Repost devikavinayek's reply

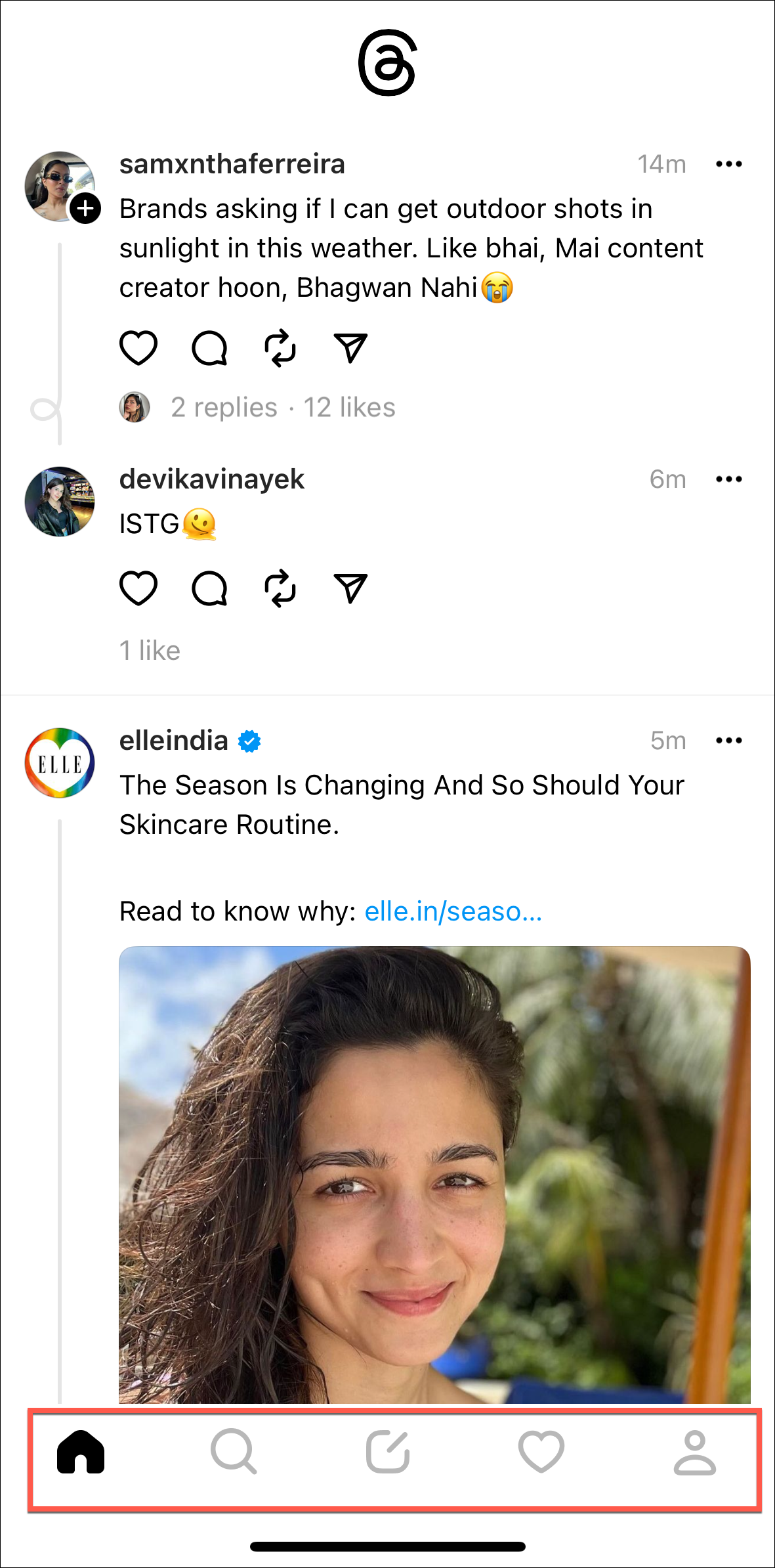pos(280,588)
